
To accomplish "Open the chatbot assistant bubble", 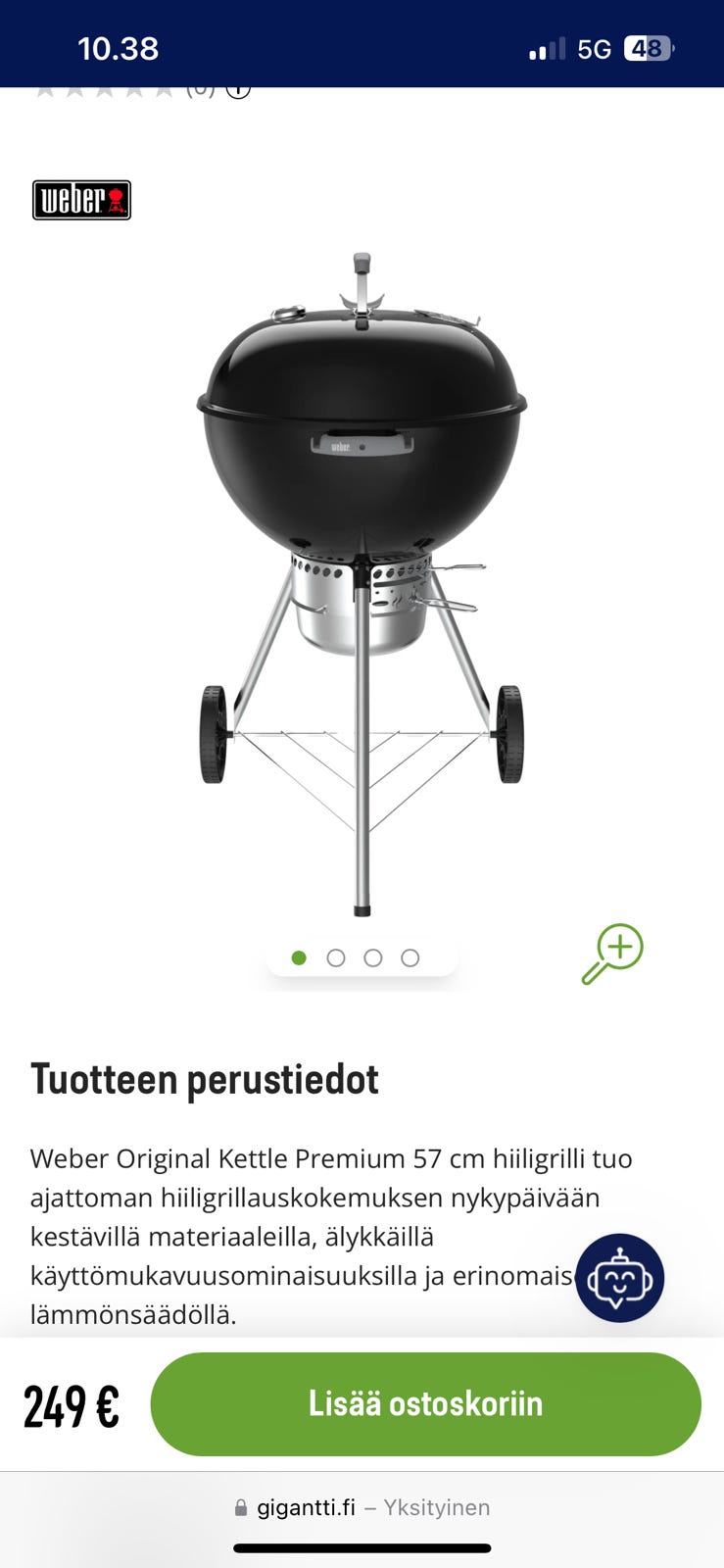I will click(619, 1278).
